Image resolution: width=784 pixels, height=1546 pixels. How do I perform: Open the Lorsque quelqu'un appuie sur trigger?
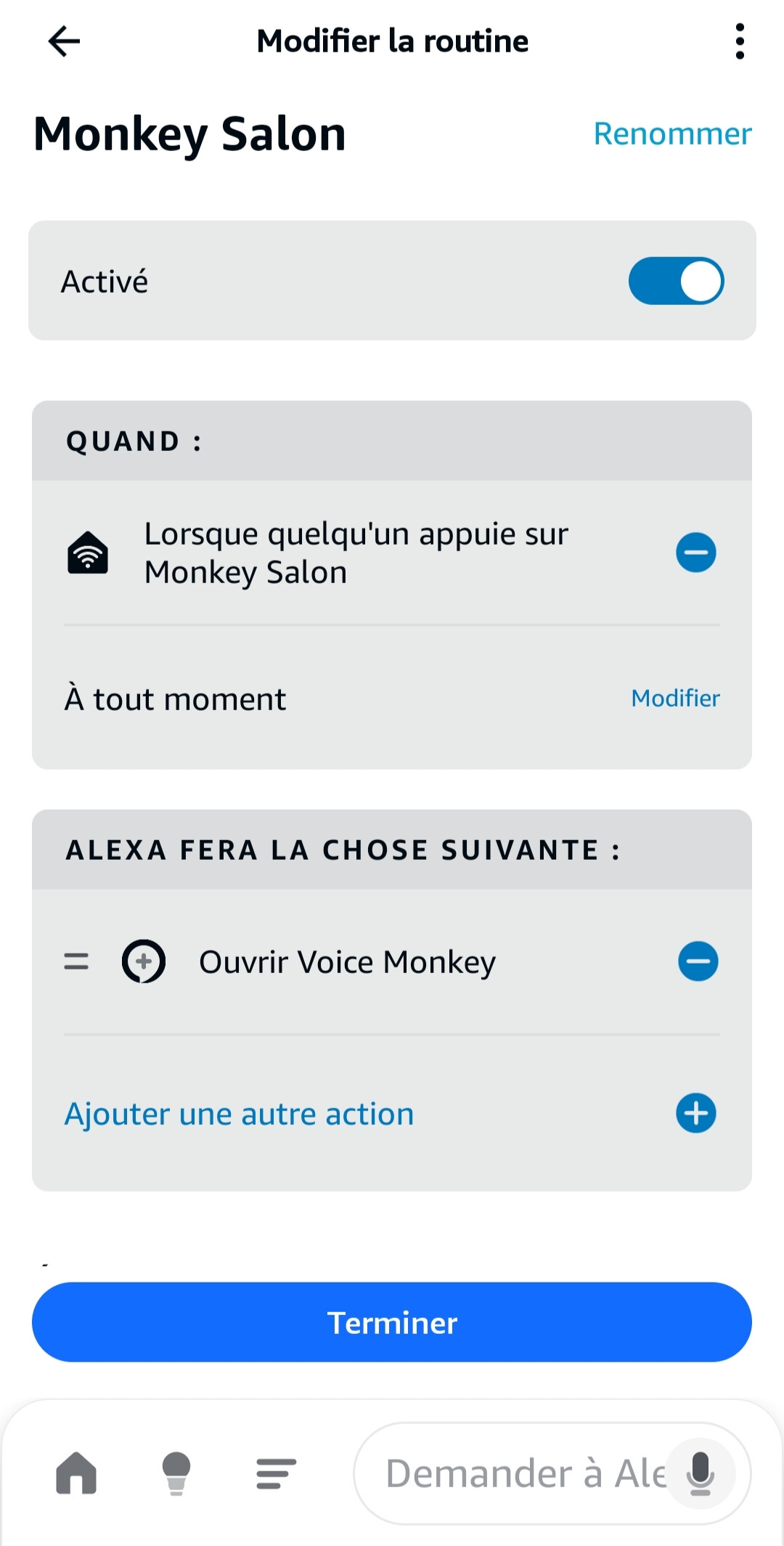click(356, 553)
